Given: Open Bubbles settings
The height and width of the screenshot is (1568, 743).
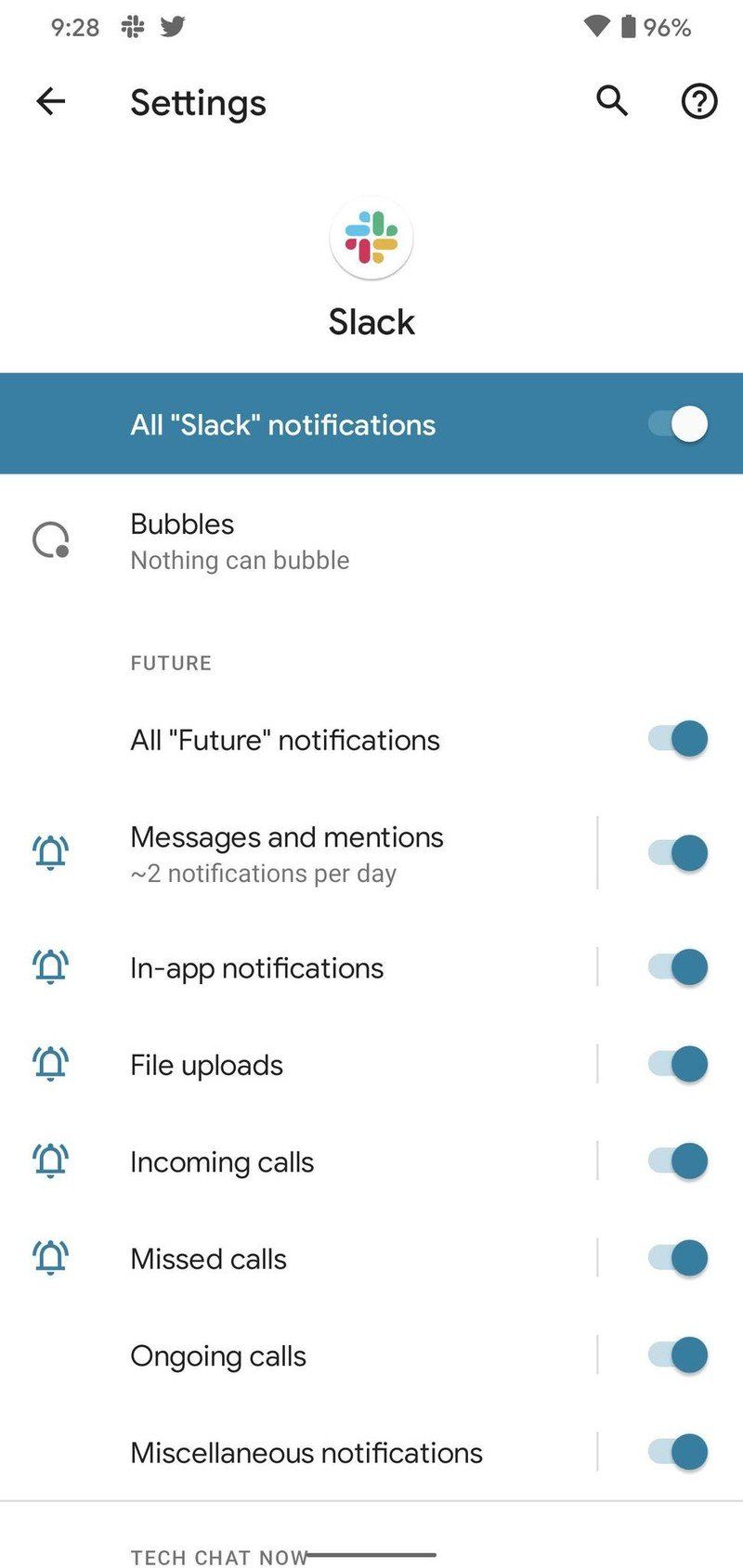Looking at the screenshot, I should [279, 541].
